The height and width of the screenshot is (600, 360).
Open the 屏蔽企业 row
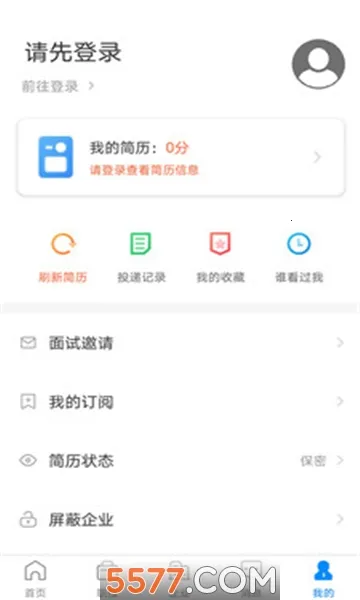pyautogui.click(x=180, y=520)
